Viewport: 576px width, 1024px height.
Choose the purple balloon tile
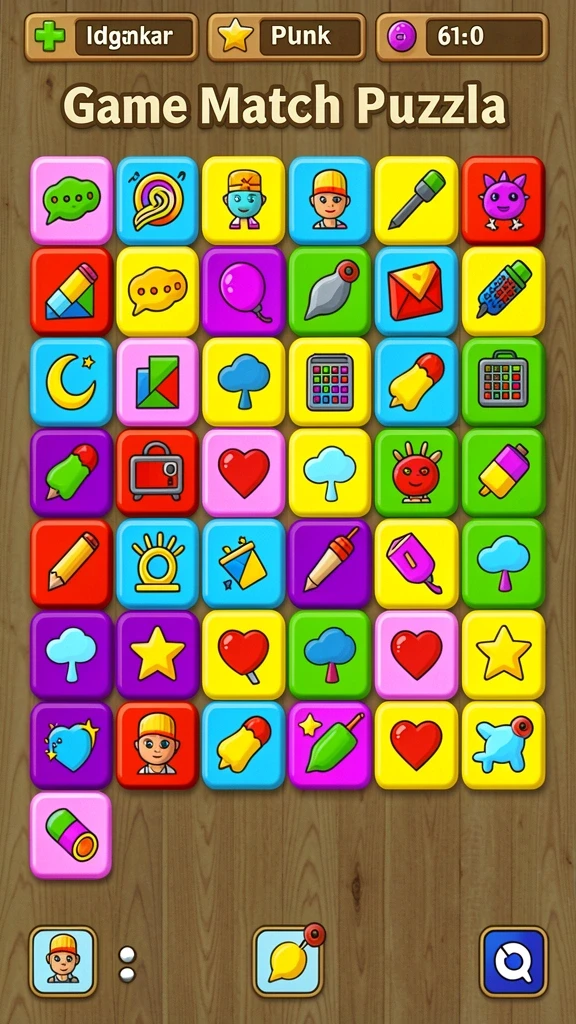pyautogui.click(x=244, y=291)
